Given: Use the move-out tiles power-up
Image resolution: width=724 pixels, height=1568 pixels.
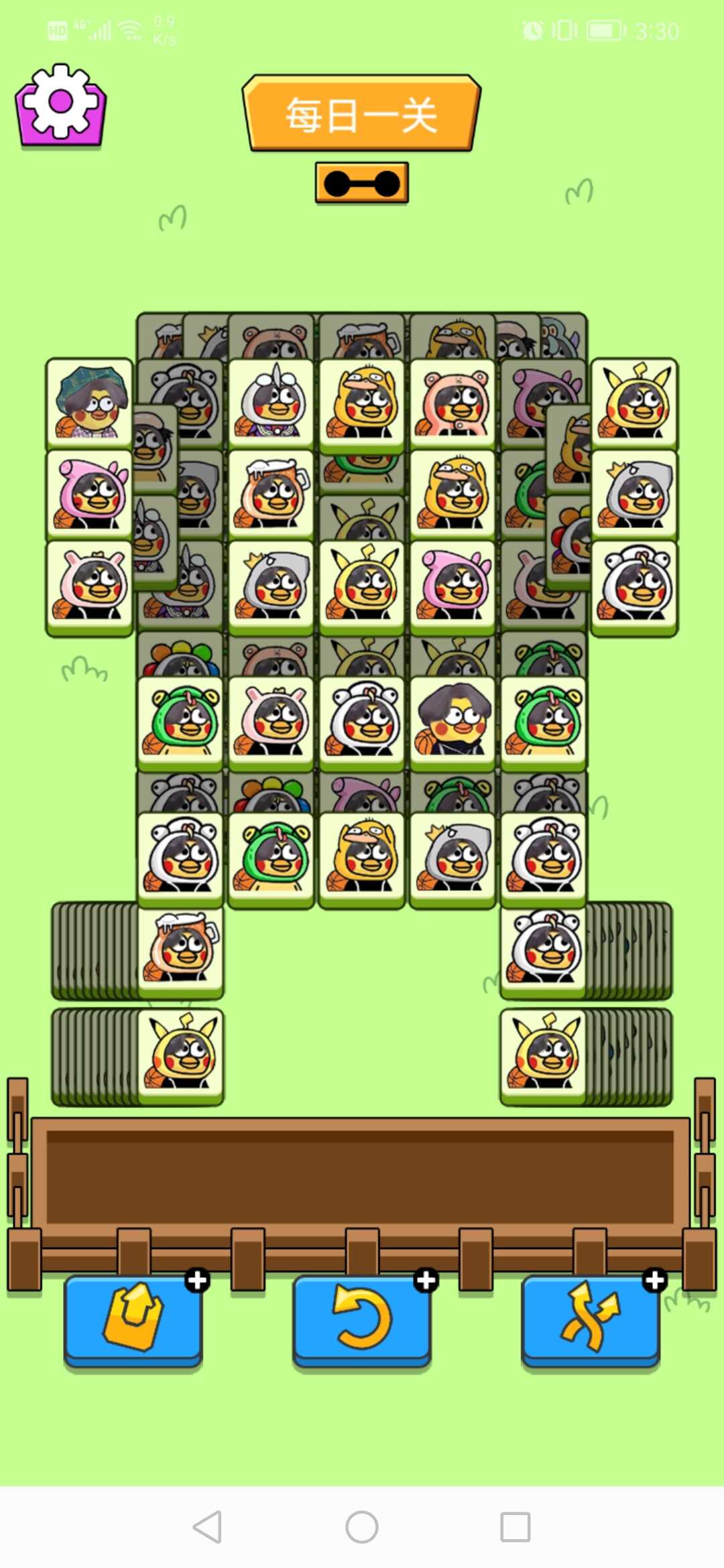Looking at the screenshot, I should click(133, 1319).
